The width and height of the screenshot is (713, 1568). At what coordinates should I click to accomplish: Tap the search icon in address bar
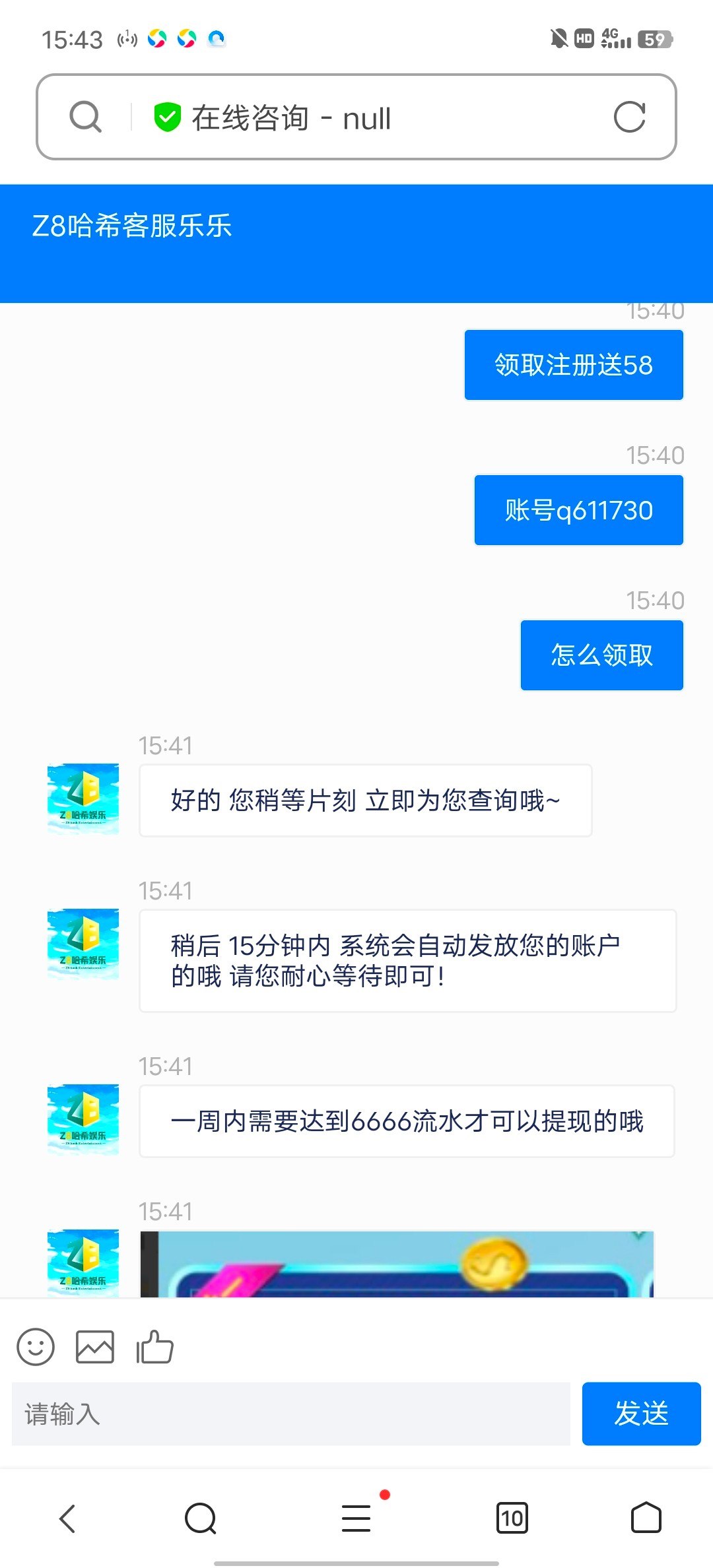[86, 117]
